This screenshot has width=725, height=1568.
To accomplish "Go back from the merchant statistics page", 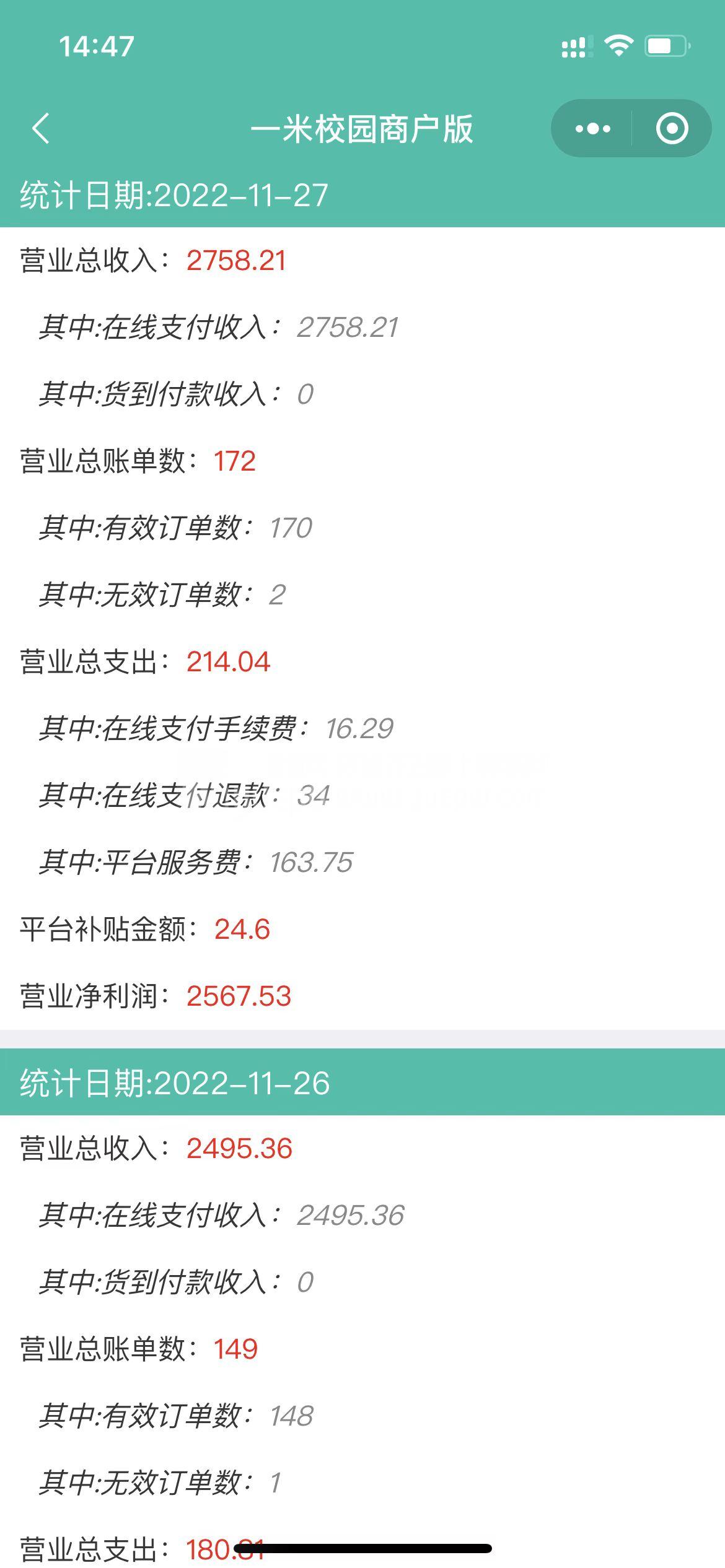I will click(x=41, y=129).
